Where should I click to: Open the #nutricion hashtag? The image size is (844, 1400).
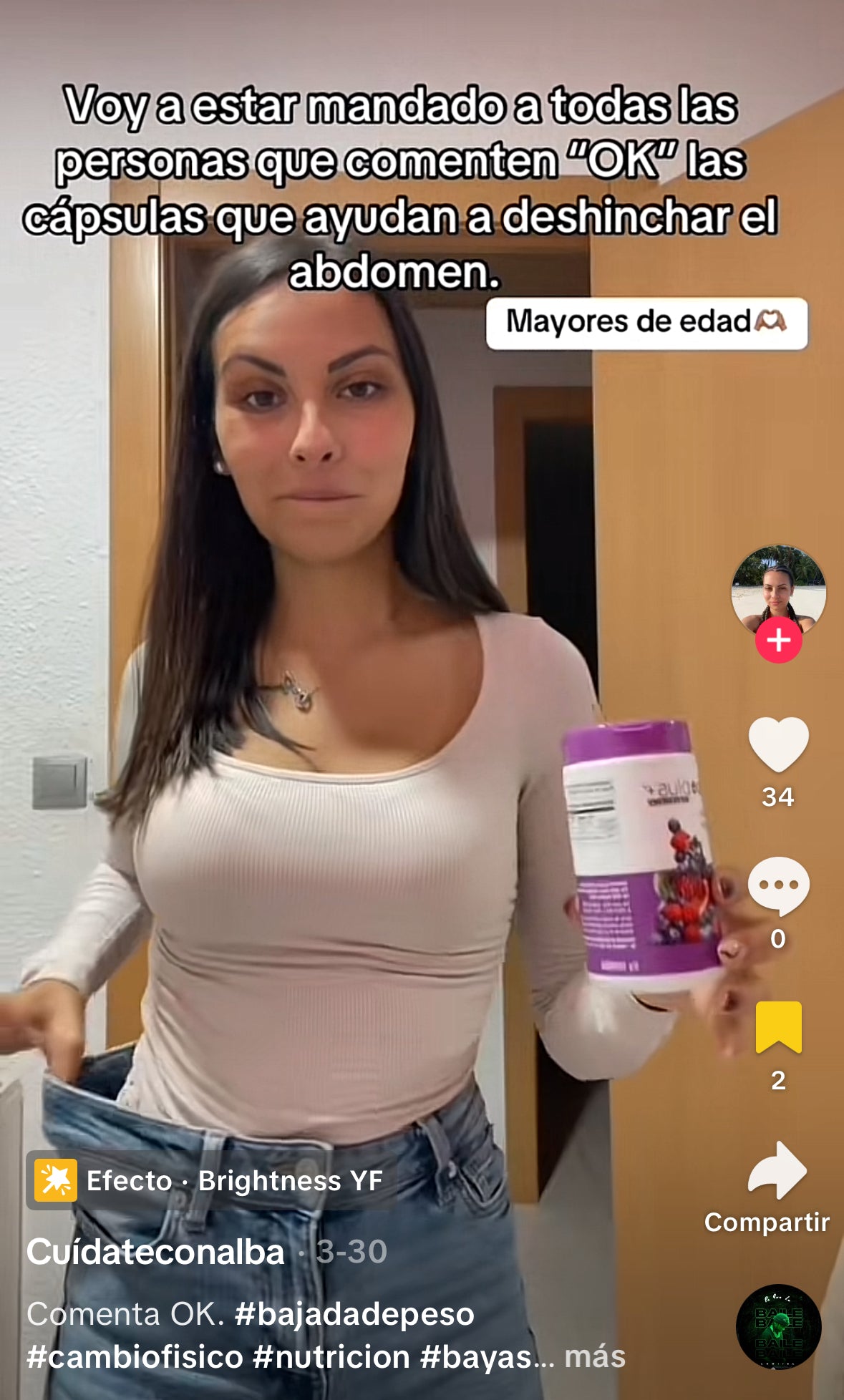(332, 1357)
